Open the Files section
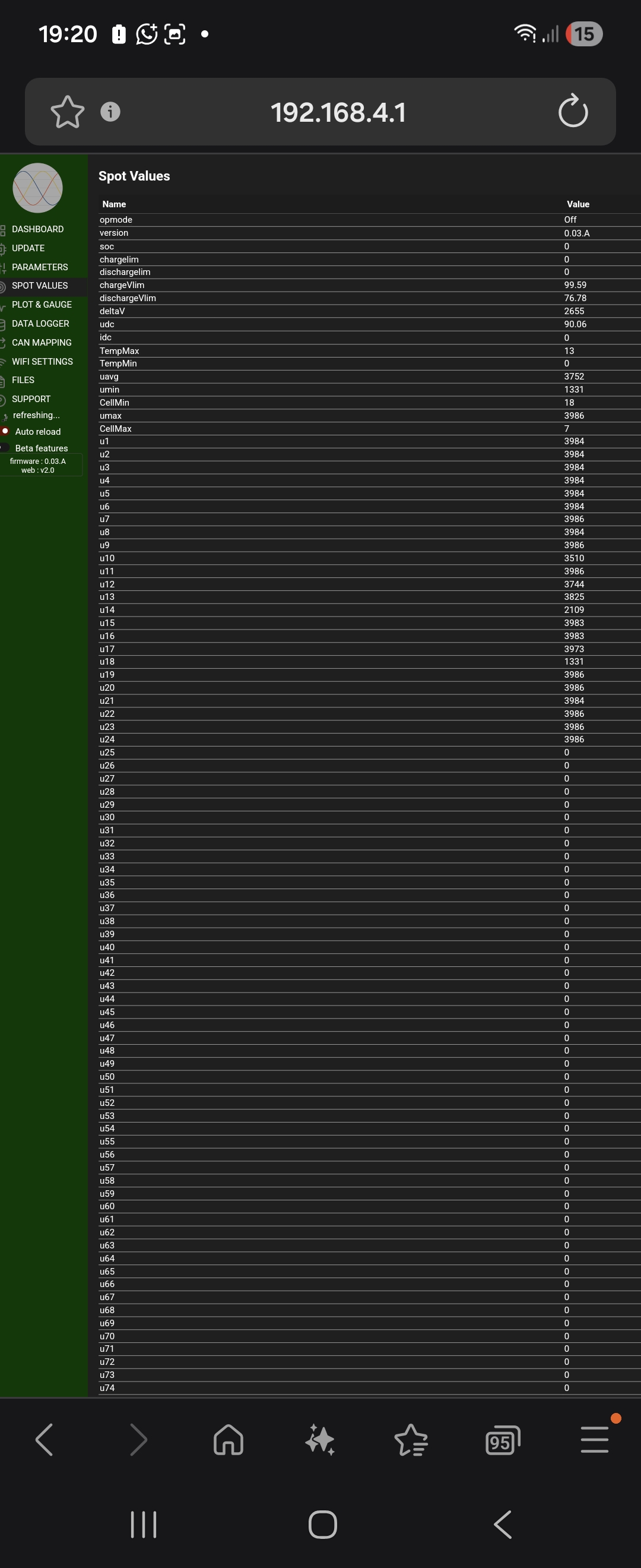The width and height of the screenshot is (641, 1568). click(x=23, y=380)
